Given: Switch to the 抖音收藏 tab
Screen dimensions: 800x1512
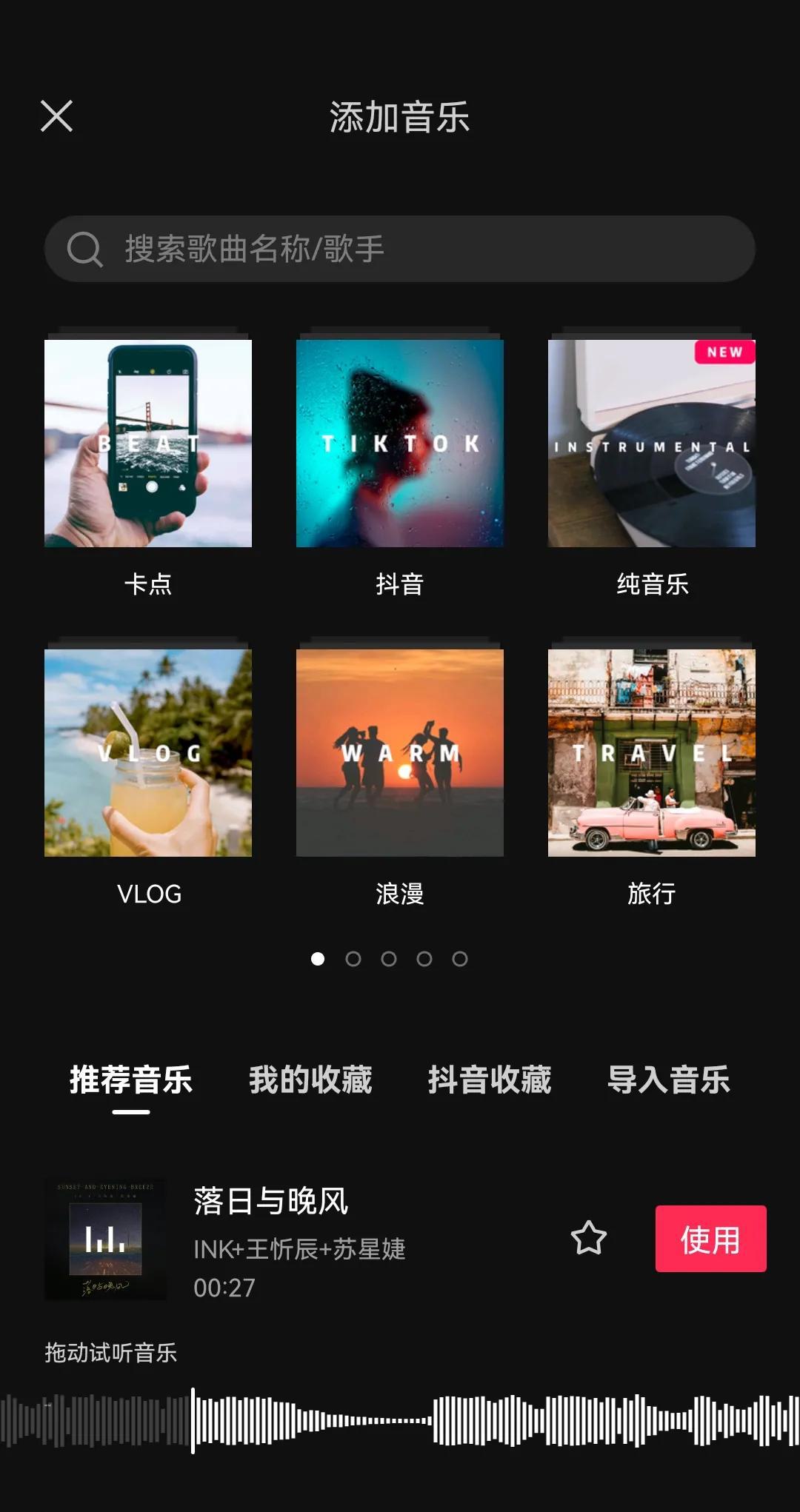Looking at the screenshot, I should coord(490,1080).
